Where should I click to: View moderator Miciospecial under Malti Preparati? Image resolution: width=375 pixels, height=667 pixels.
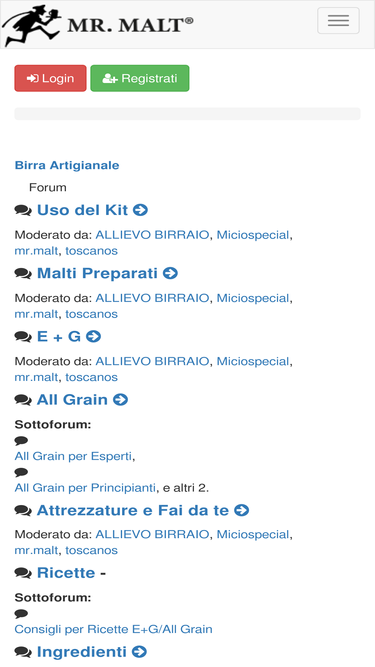tap(253, 298)
